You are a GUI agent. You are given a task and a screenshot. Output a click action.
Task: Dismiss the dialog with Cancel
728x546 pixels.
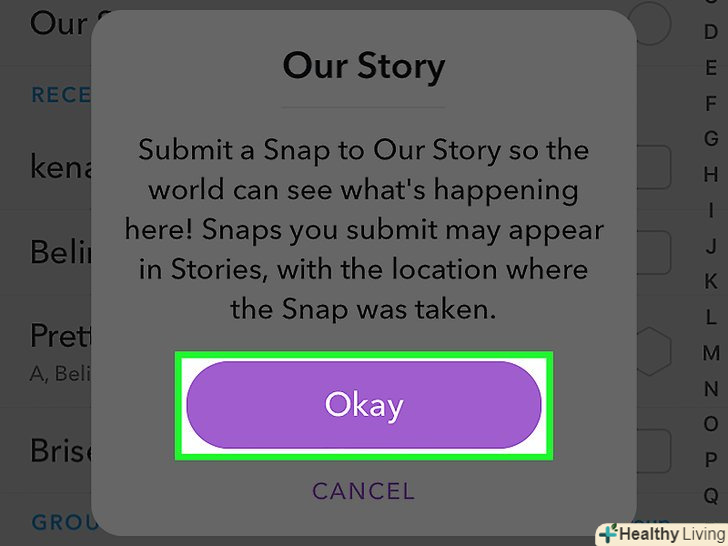(x=363, y=491)
